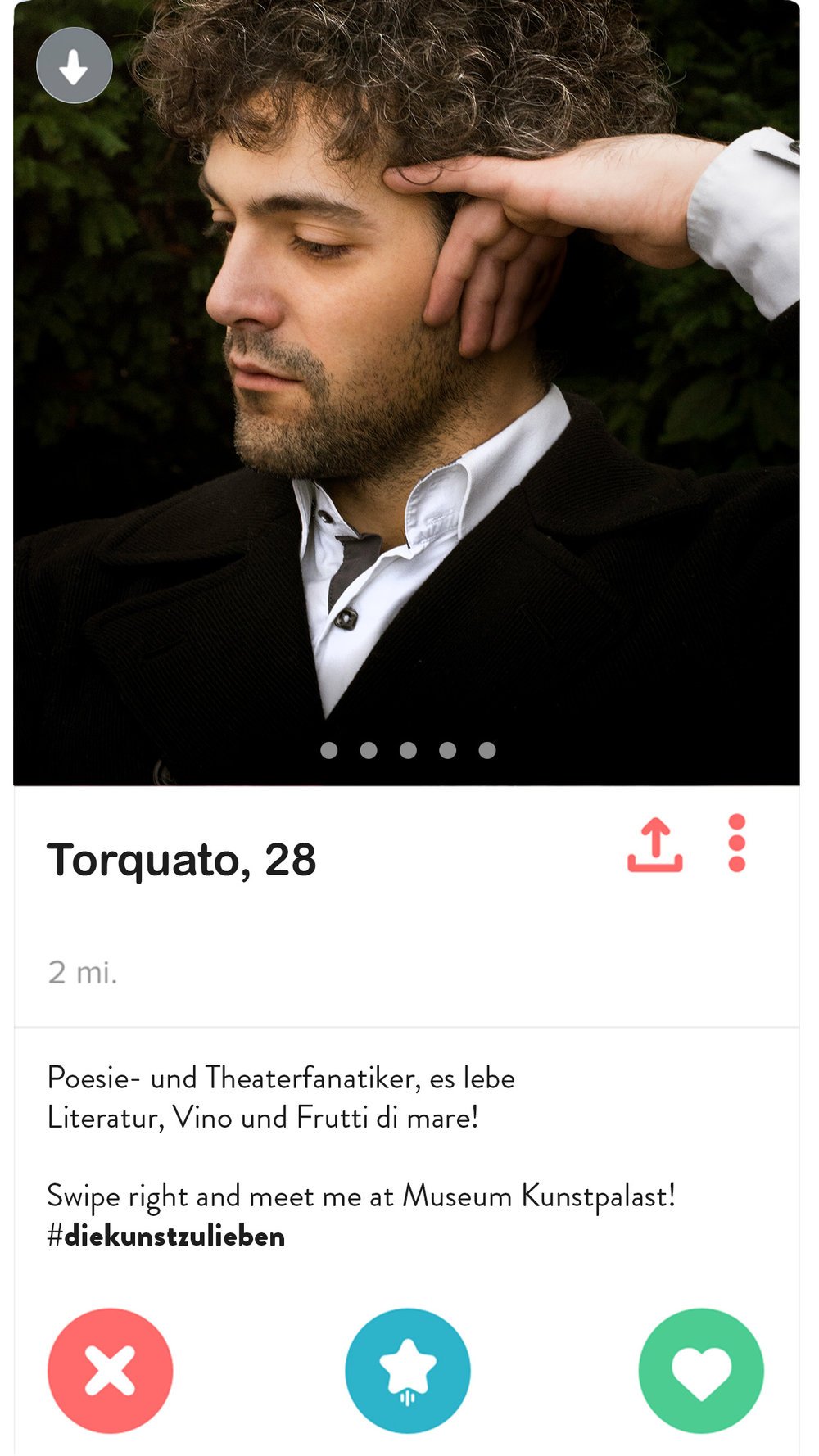Image resolution: width=819 pixels, height=1456 pixels.
Task: Collapse the profile with the down arrow
Action: (74, 66)
